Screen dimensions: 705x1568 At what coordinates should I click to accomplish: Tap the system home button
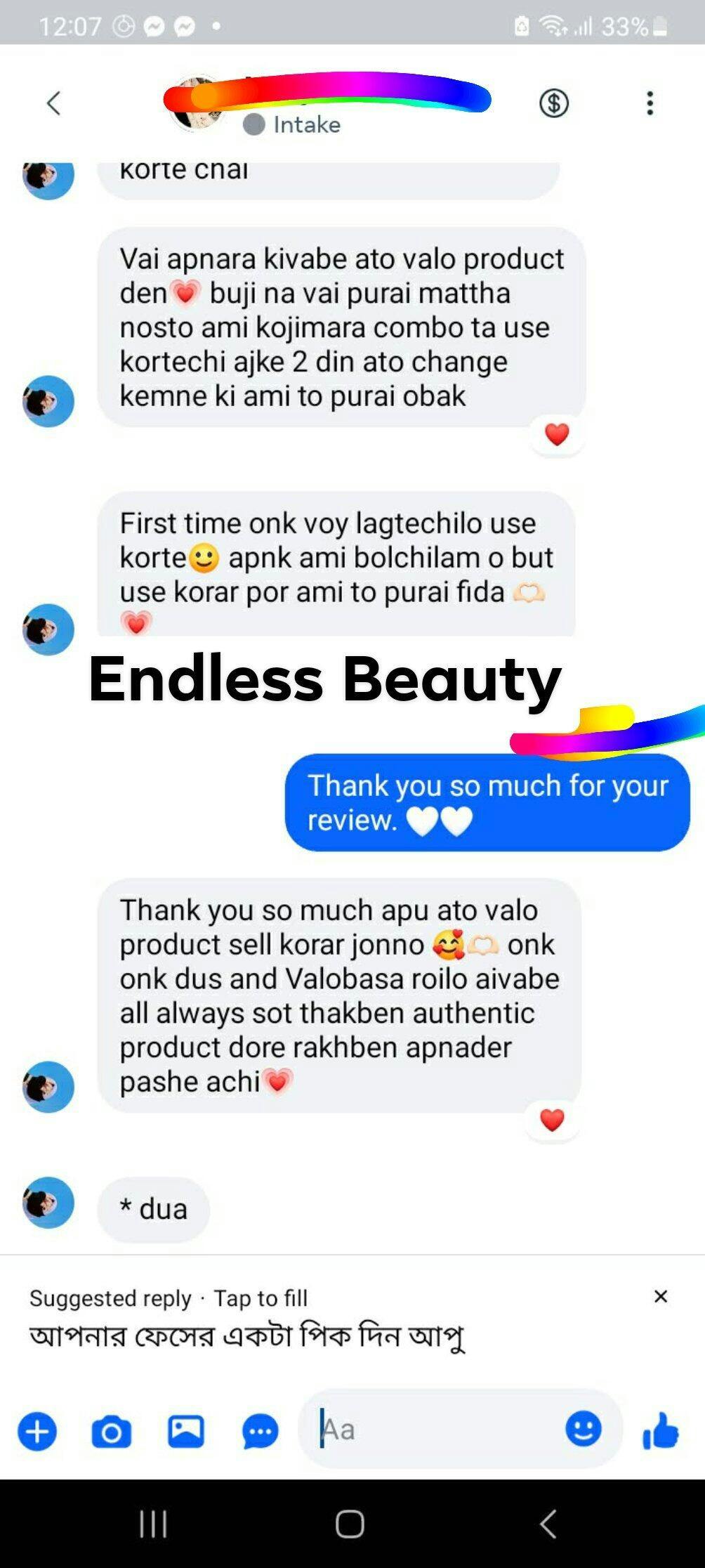[350, 1524]
